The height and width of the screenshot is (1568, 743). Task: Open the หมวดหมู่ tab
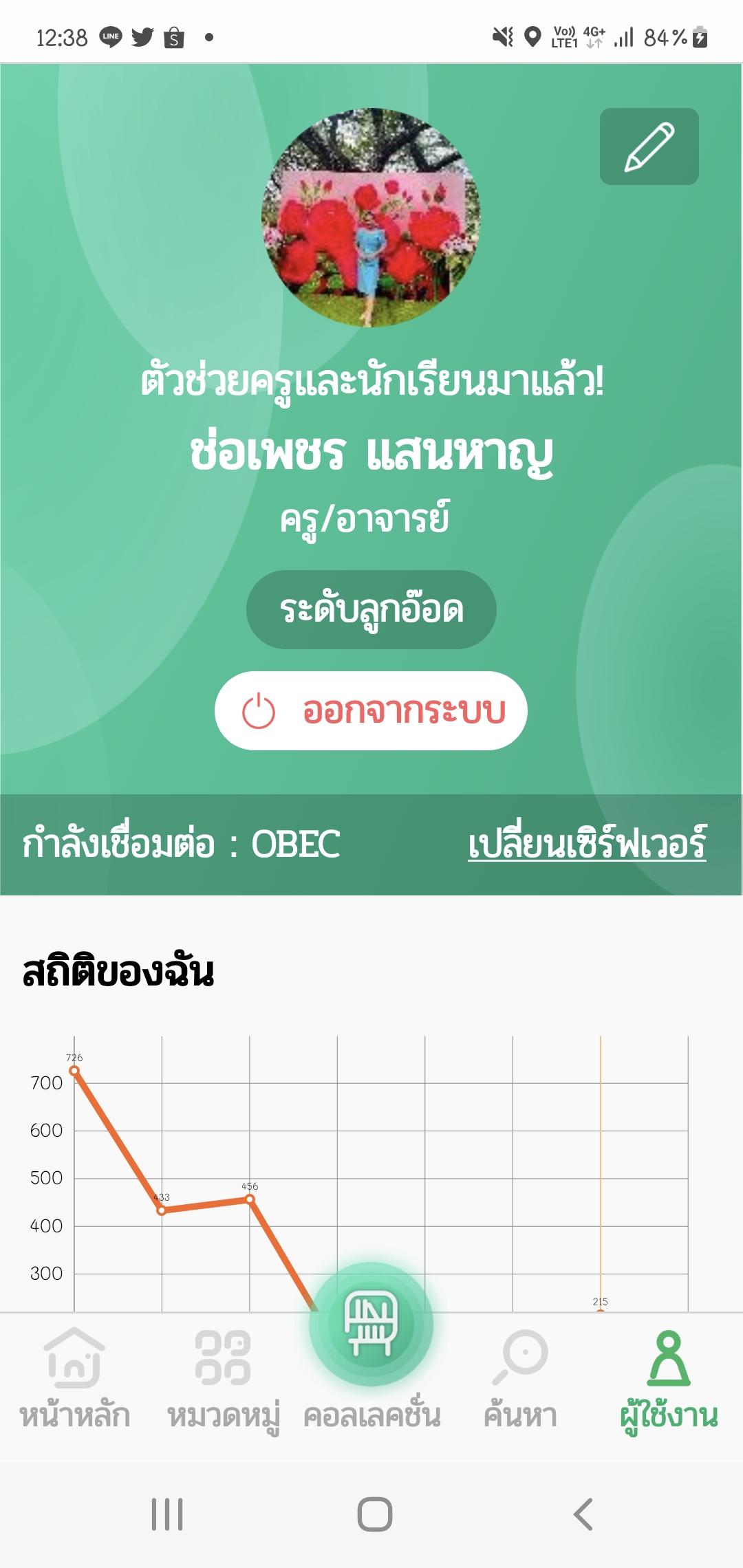[223, 1380]
